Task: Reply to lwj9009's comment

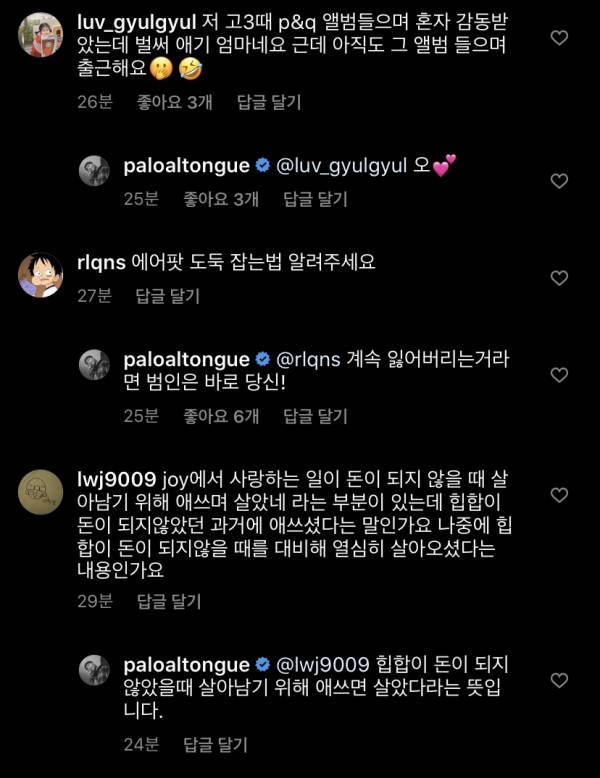Action: (x=167, y=601)
